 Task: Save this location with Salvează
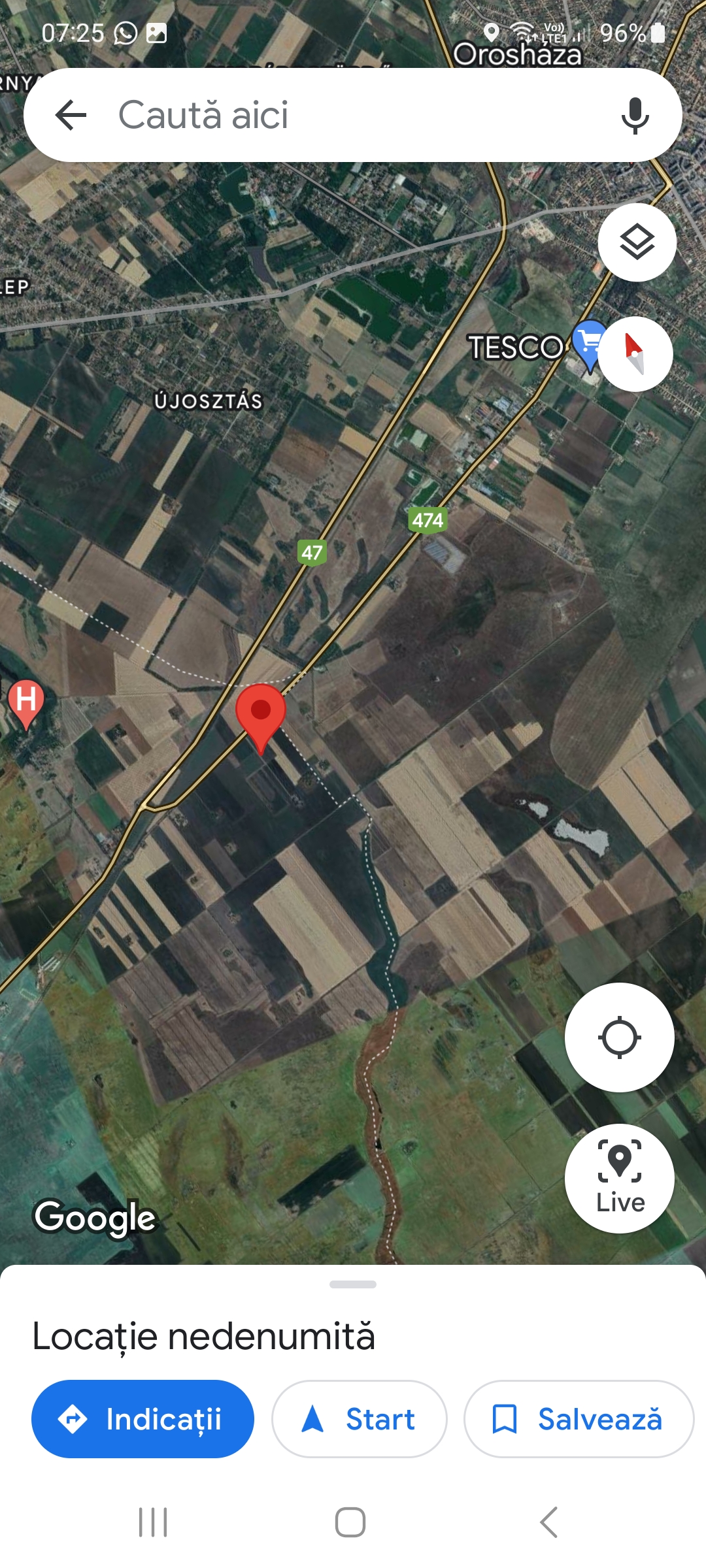(x=578, y=1419)
